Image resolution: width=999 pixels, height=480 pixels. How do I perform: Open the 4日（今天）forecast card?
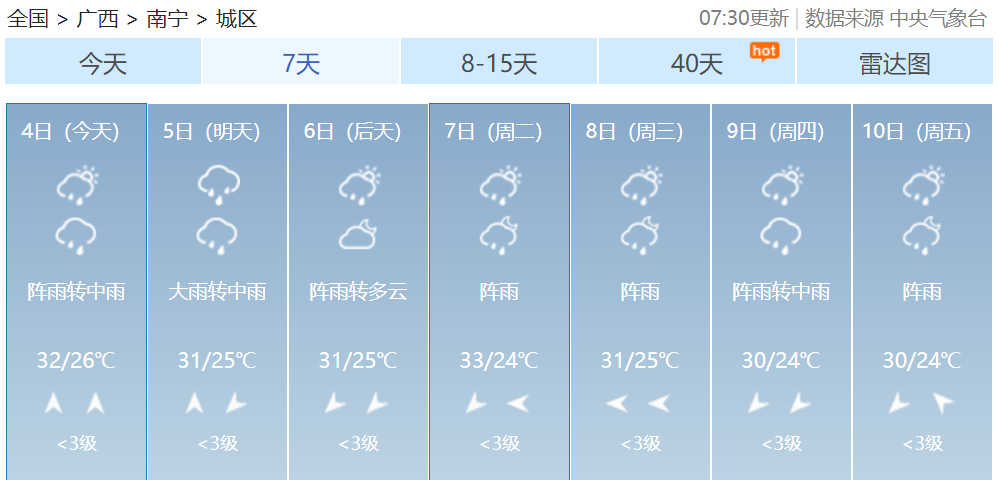tap(76, 290)
